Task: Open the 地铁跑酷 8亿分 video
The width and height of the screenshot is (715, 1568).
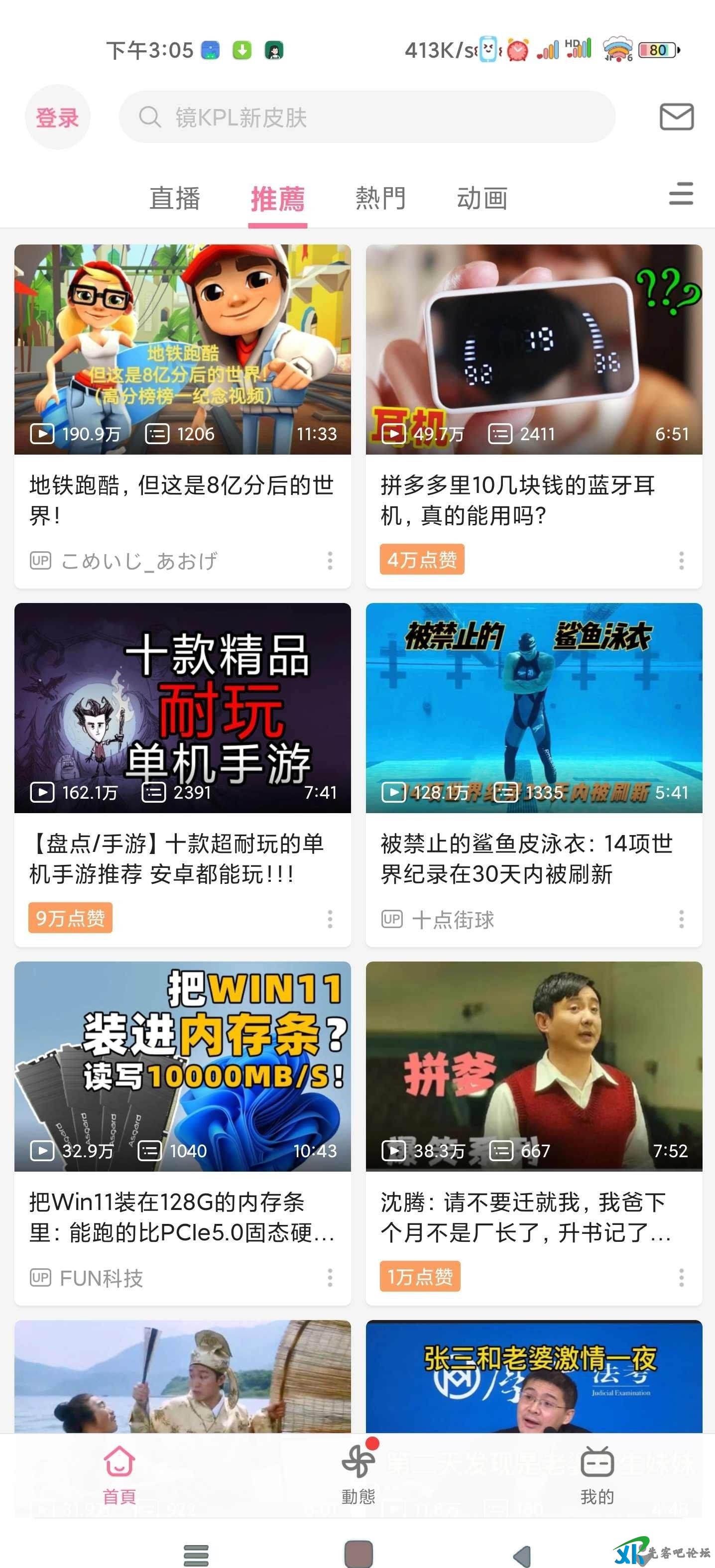Action: [183, 350]
